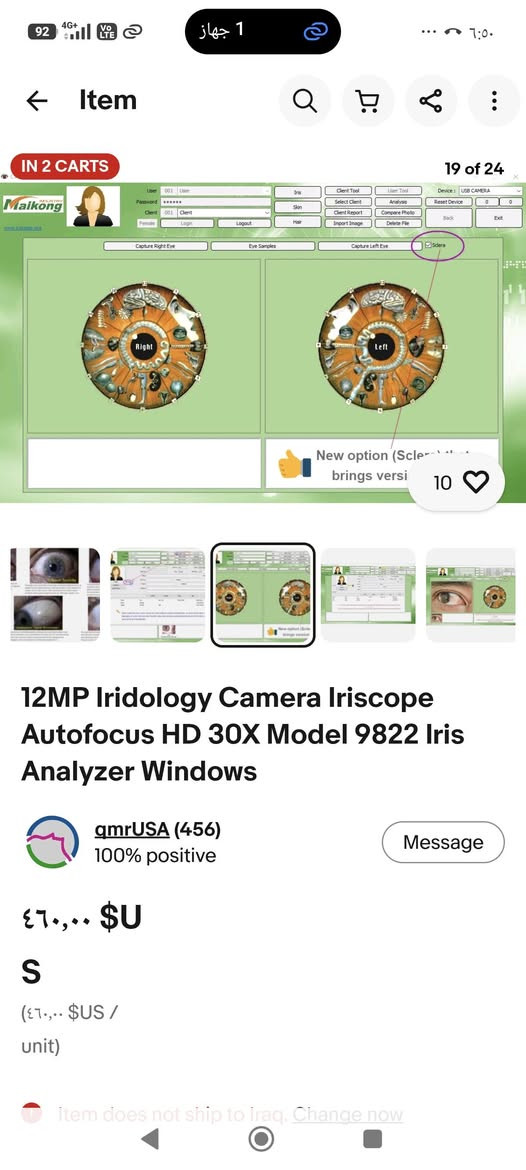
Task: Tap the Change now link
Action: click(348, 1115)
